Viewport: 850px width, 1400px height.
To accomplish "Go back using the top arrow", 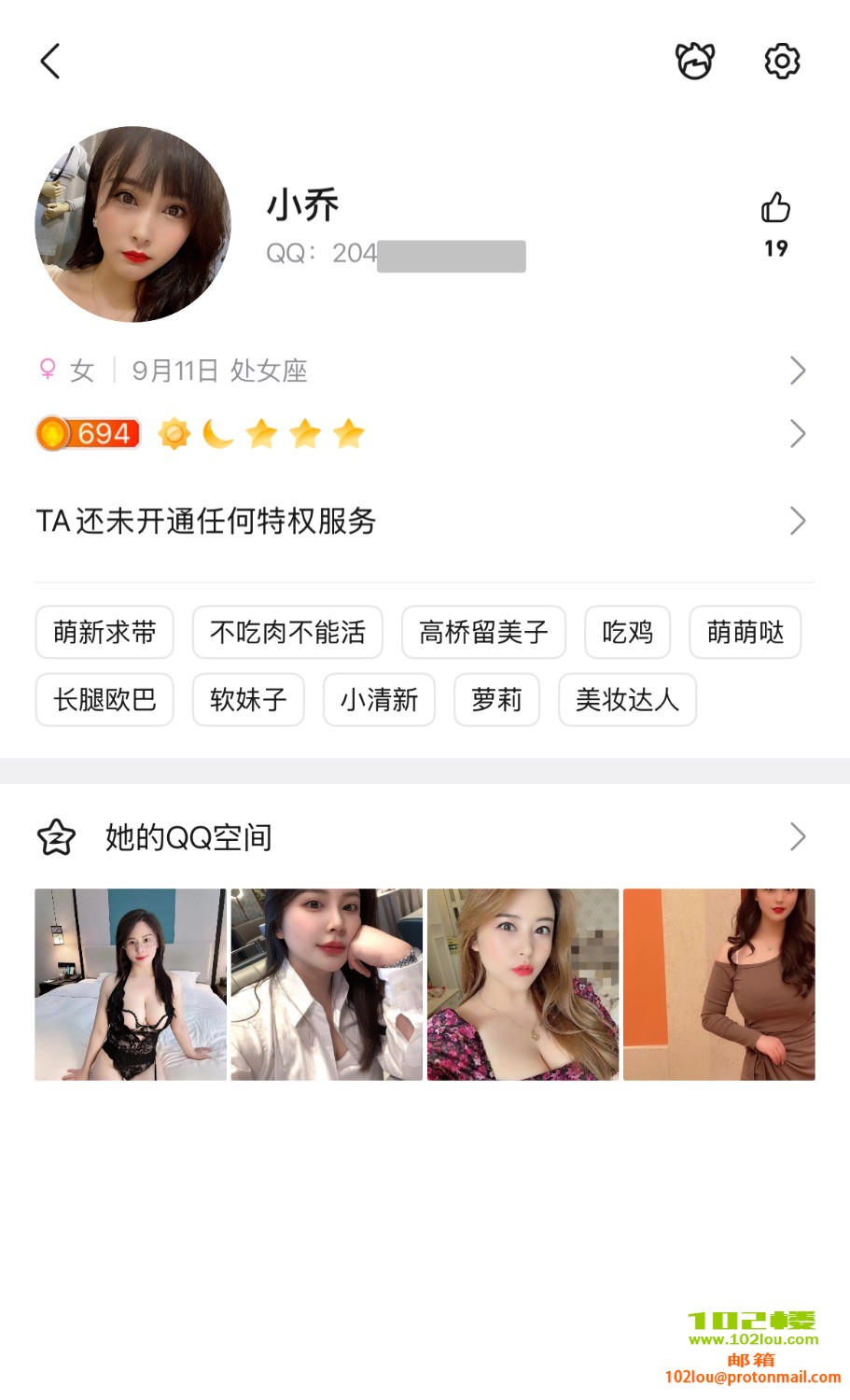I will (x=50, y=62).
